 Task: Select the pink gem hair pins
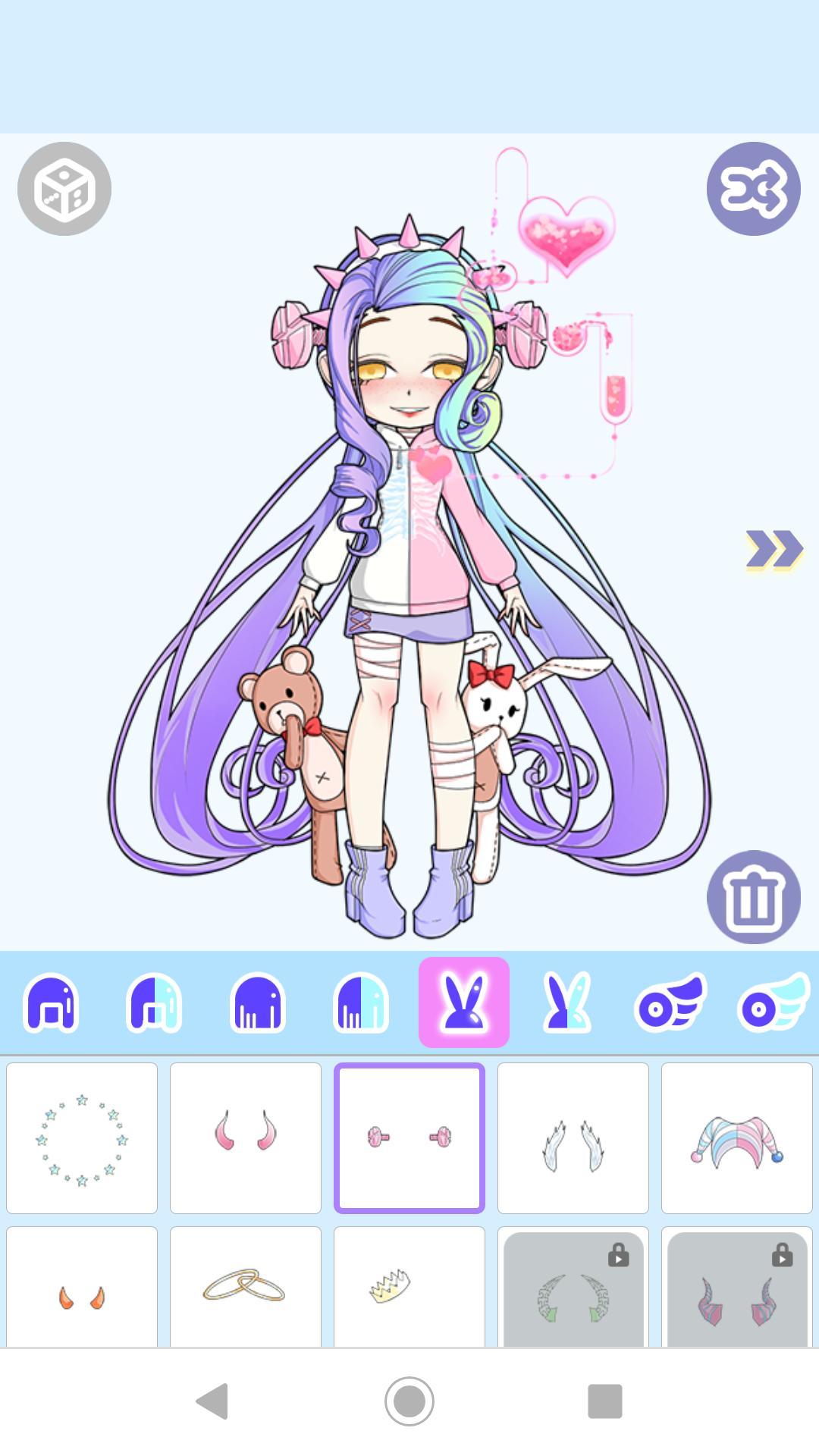pos(409,1138)
